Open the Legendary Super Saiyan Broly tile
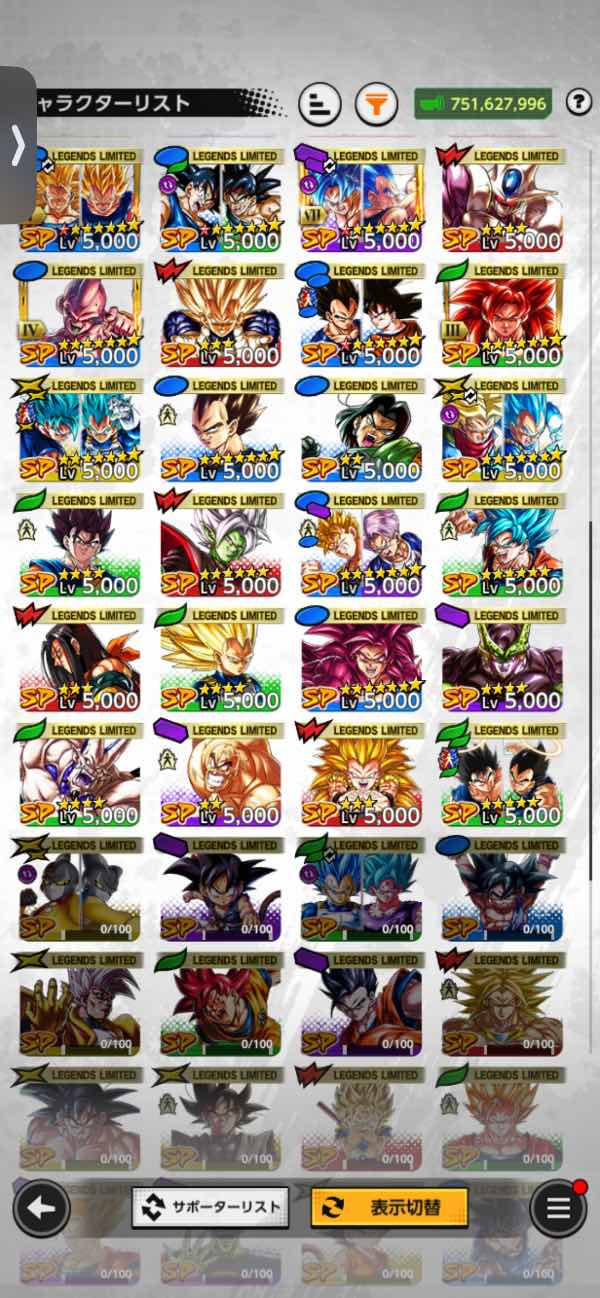Screen dimensions: 600x1298 click(502, 1005)
